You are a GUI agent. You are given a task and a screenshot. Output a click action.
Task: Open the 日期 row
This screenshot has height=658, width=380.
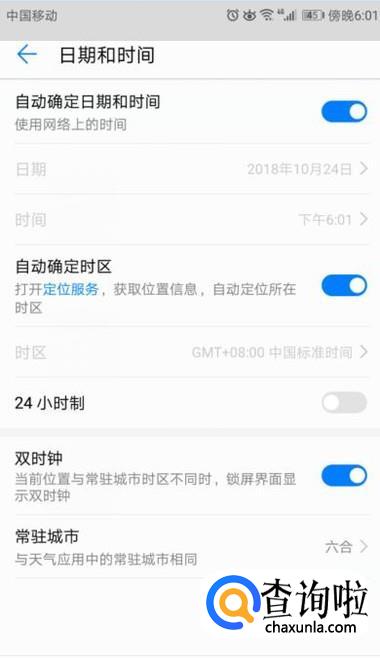tap(192, 169)
